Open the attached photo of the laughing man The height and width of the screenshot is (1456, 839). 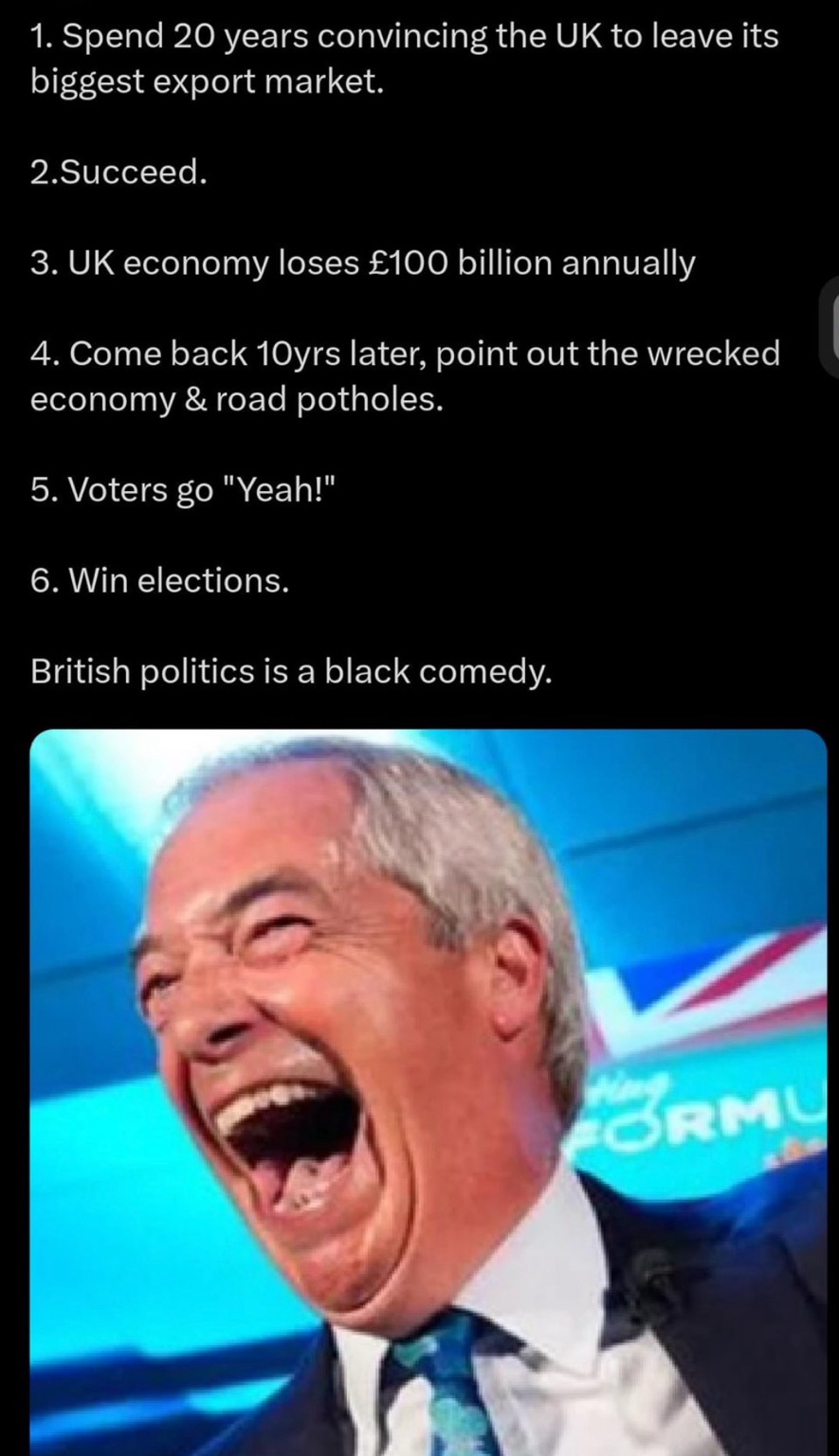pos(429,1092)
